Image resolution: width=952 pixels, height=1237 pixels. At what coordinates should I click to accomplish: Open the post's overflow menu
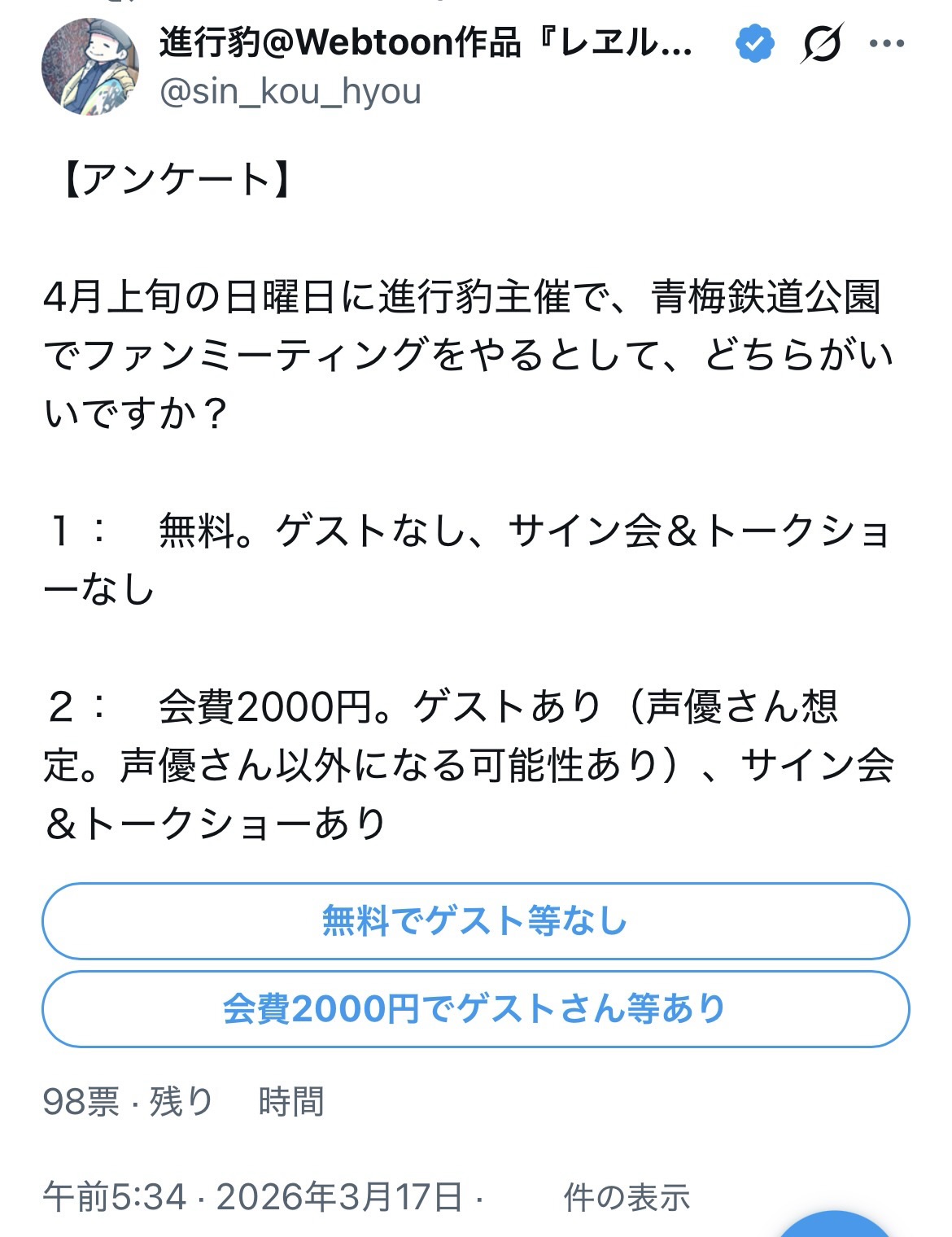tap(887, 43)
